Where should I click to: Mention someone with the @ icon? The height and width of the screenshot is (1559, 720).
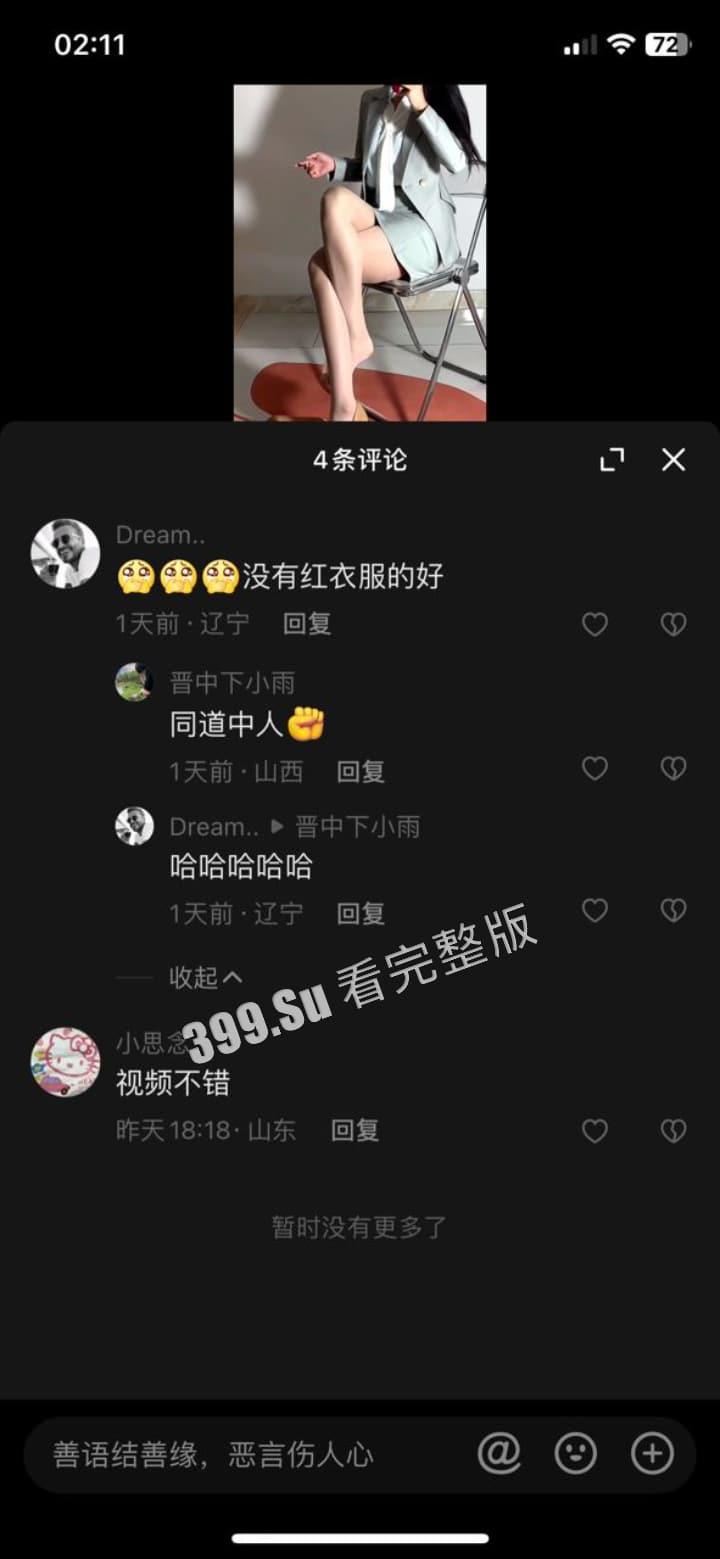pyautogui.click(x=499, y=1453)
